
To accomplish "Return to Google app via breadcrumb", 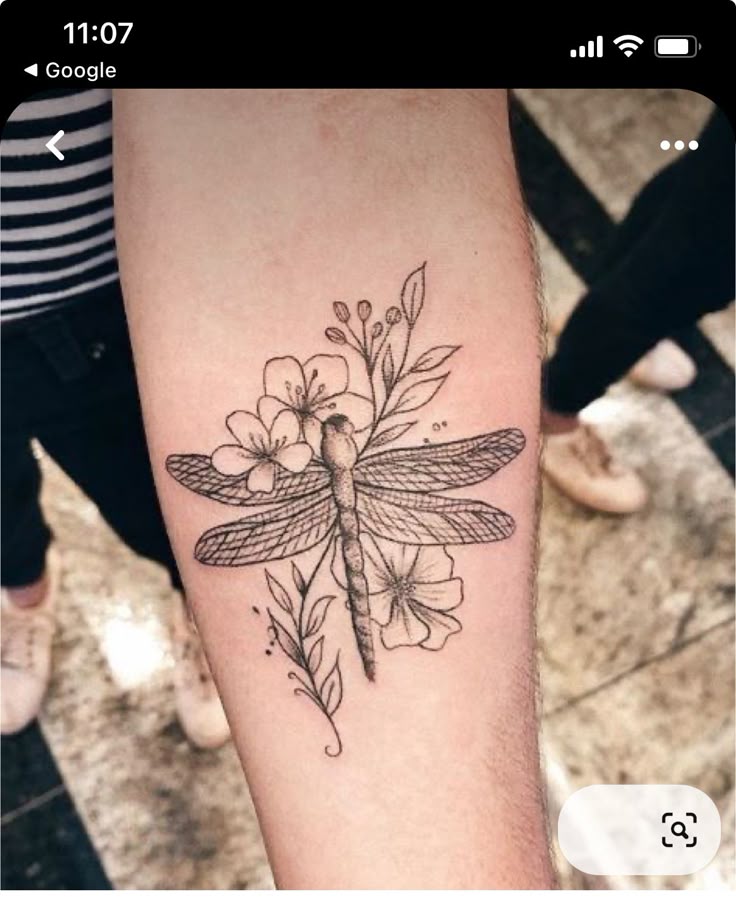I will pos(70,70).
